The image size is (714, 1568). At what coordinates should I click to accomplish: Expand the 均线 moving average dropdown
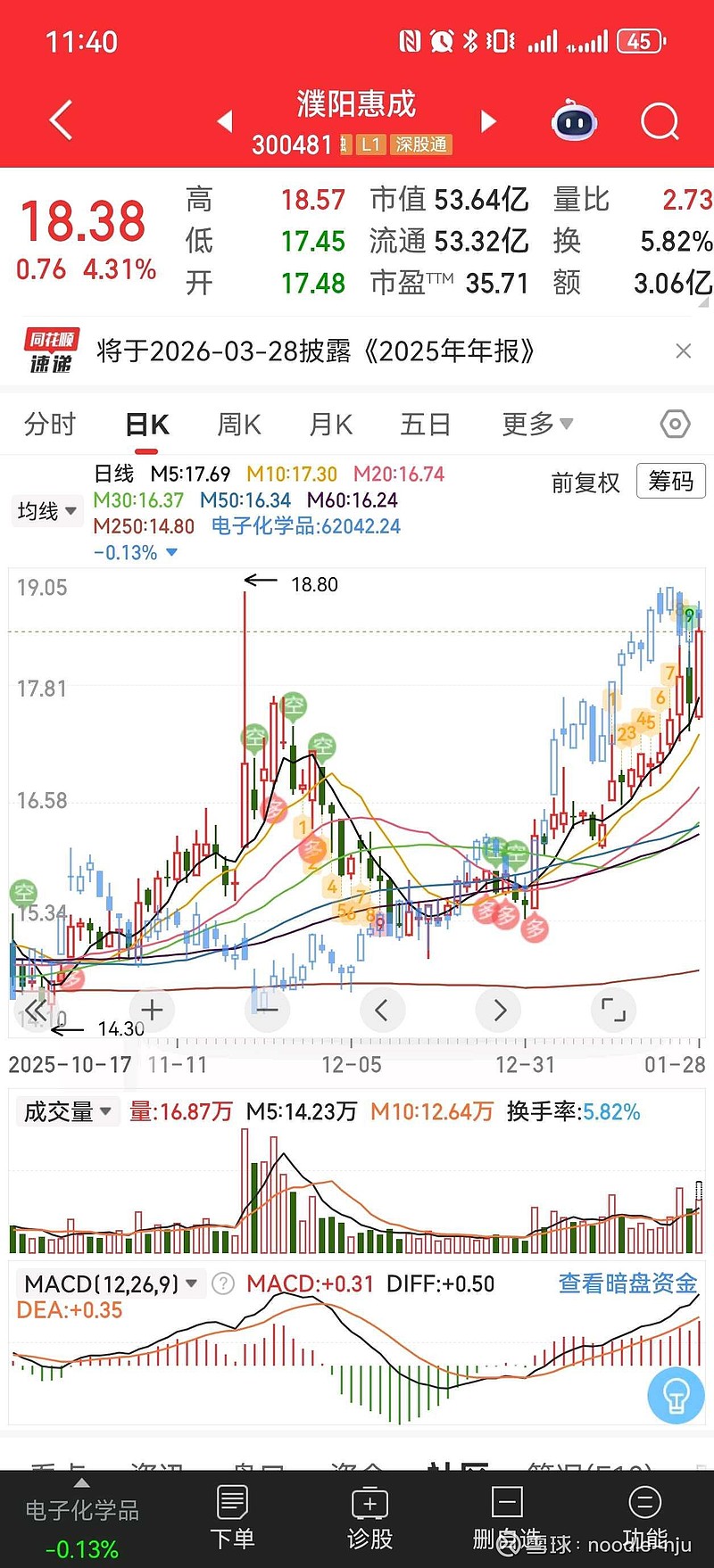[46, 510]
